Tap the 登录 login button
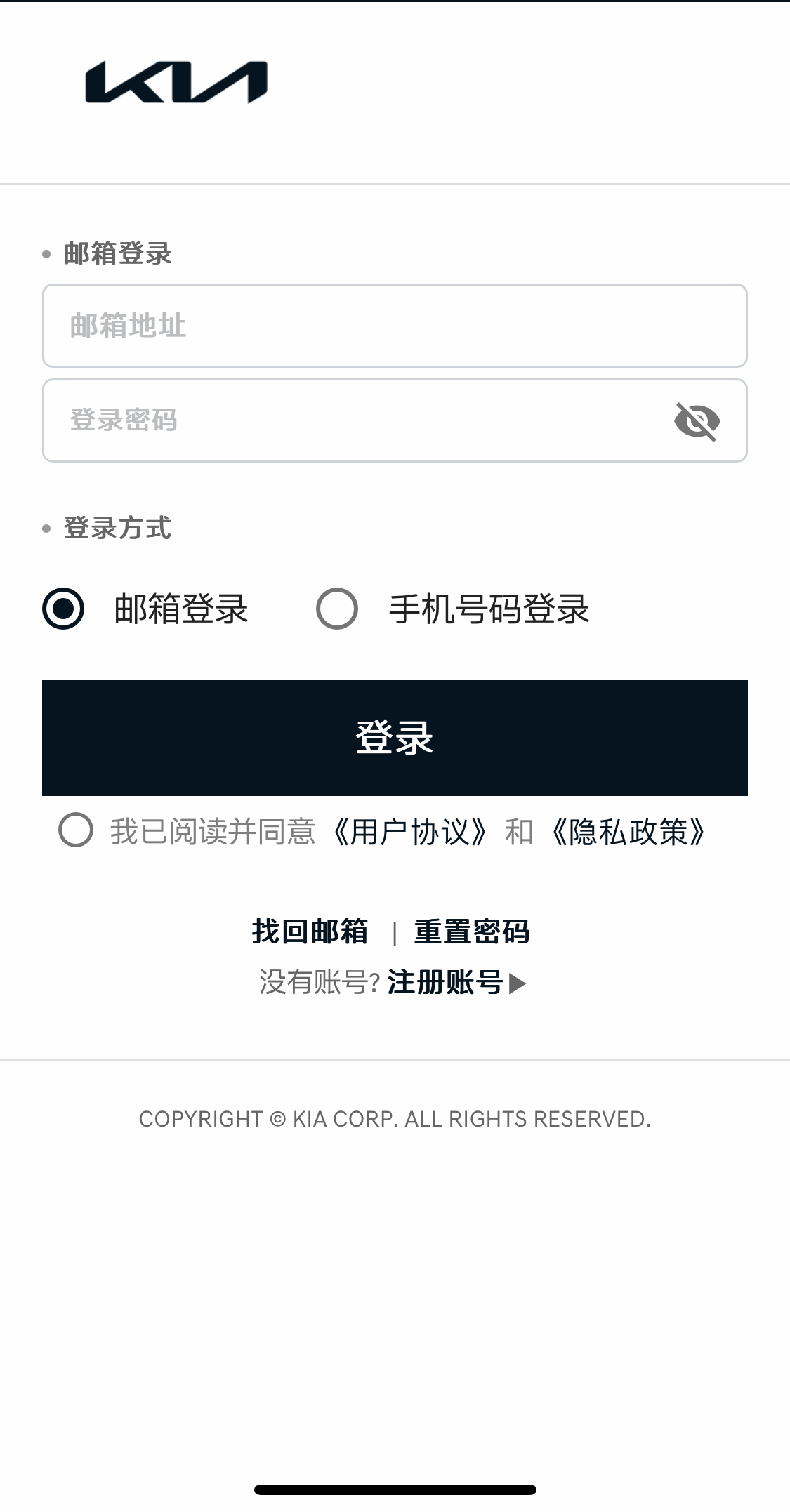Screen dimensions: 790x1512 tap(395, 738)
